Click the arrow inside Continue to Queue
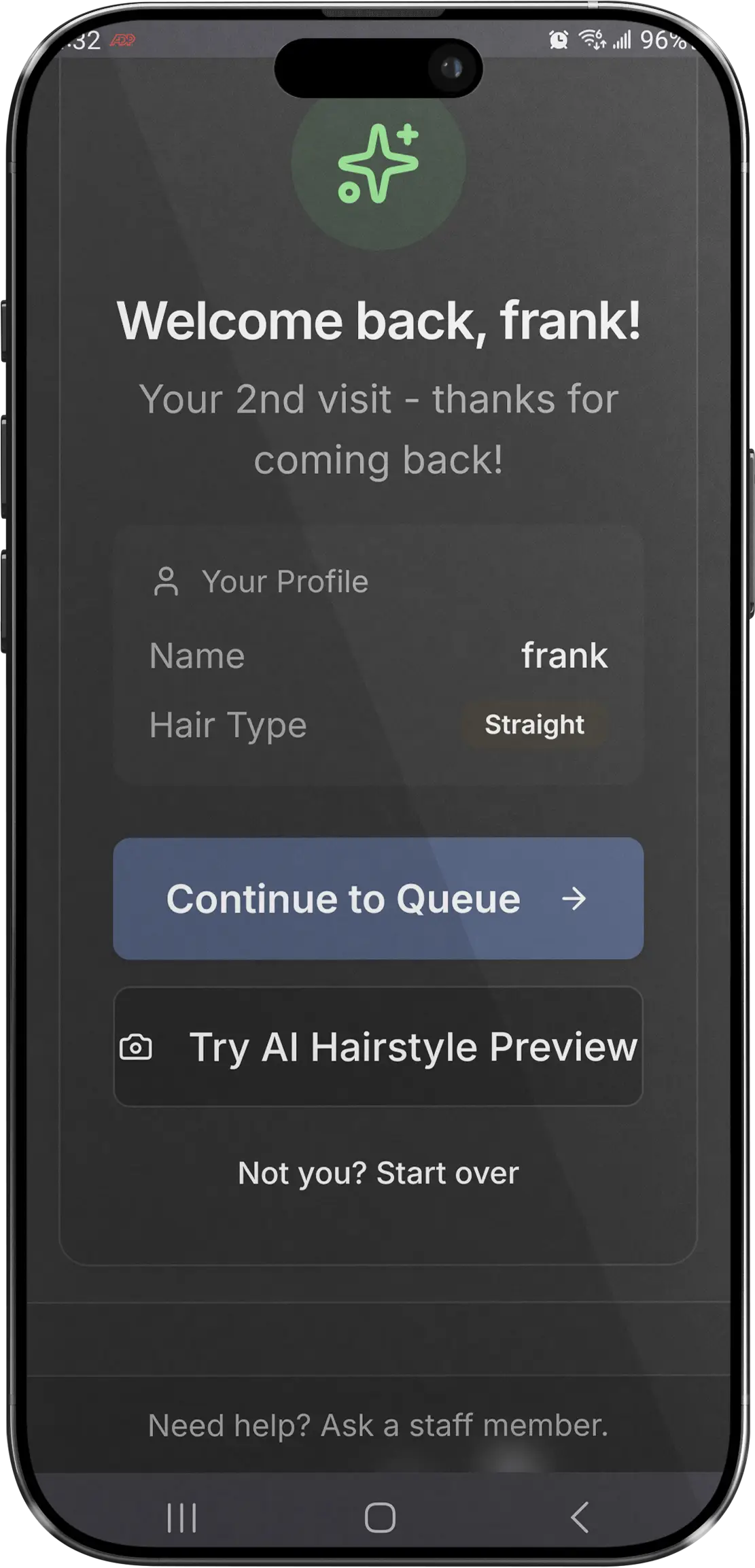The height and width of the screenshot is (1568, 755). [x=575, y=900]
